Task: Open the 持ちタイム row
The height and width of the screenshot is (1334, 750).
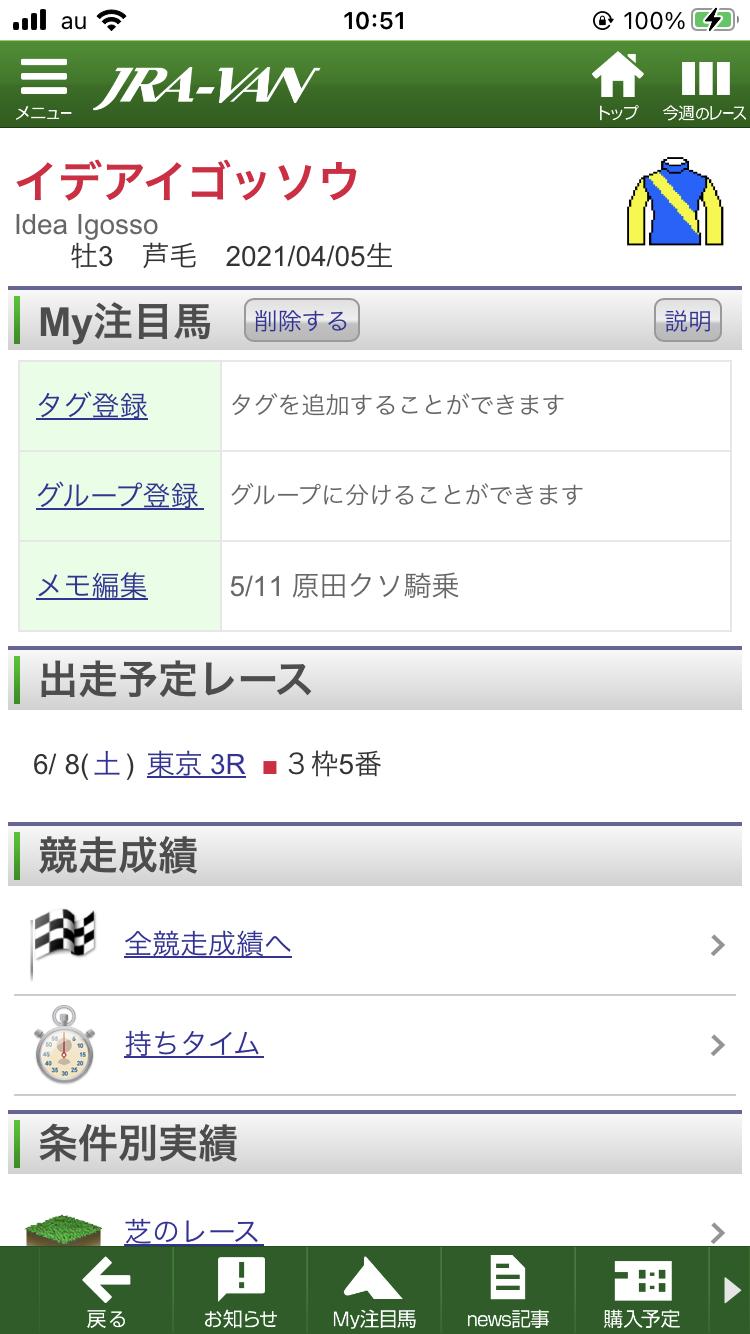Action: pos(193,1045)
